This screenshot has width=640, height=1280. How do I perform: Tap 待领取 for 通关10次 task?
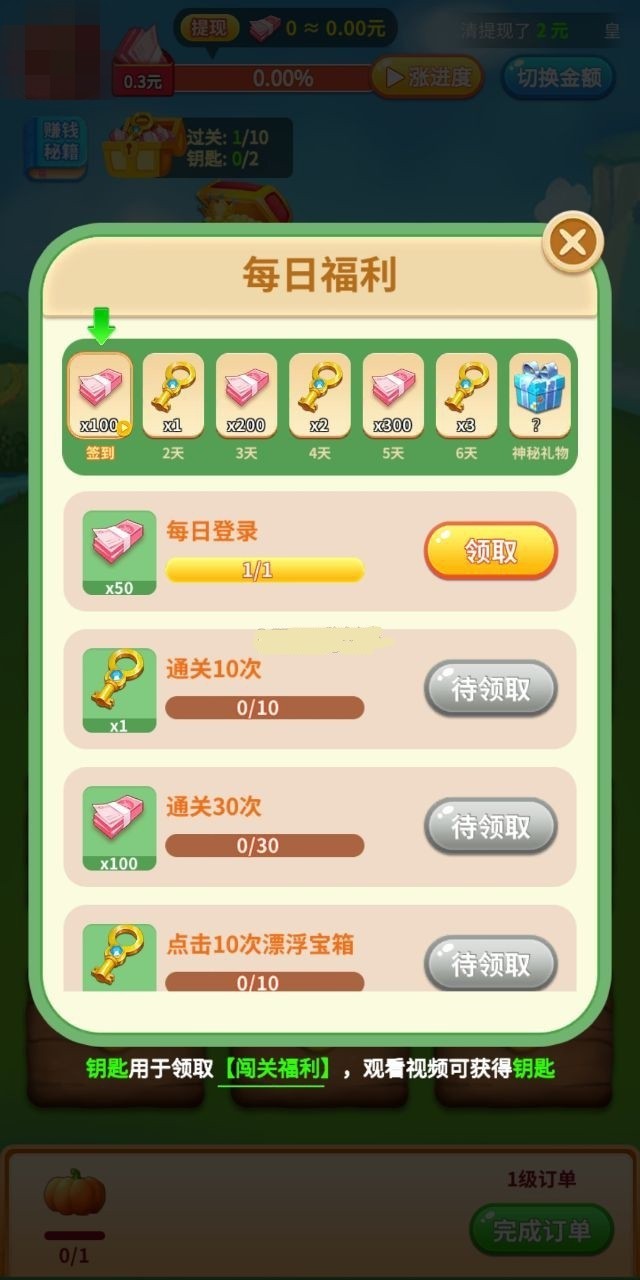point(490,689)
